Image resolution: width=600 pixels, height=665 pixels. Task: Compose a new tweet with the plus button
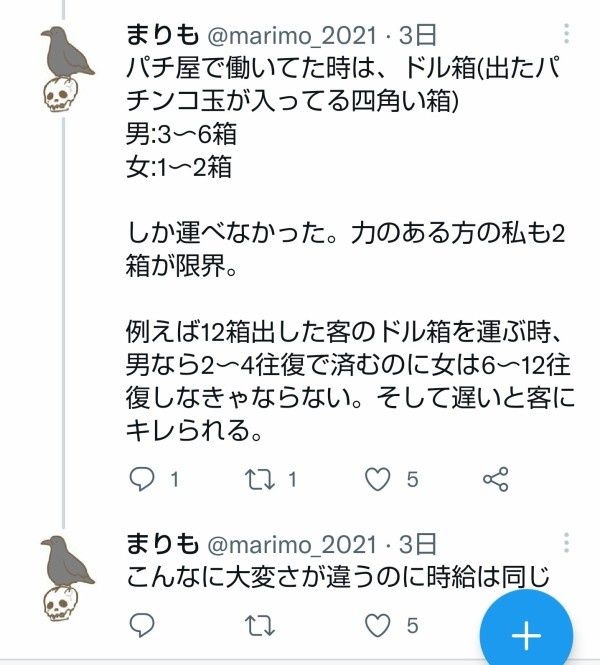point(526,634)
